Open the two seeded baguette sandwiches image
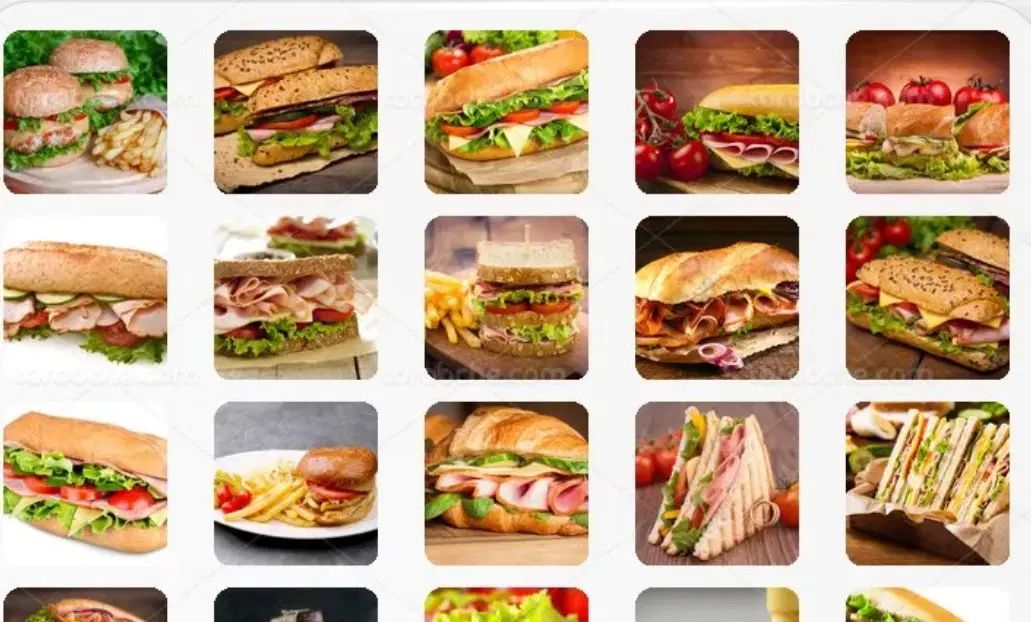 pos(296,111)
